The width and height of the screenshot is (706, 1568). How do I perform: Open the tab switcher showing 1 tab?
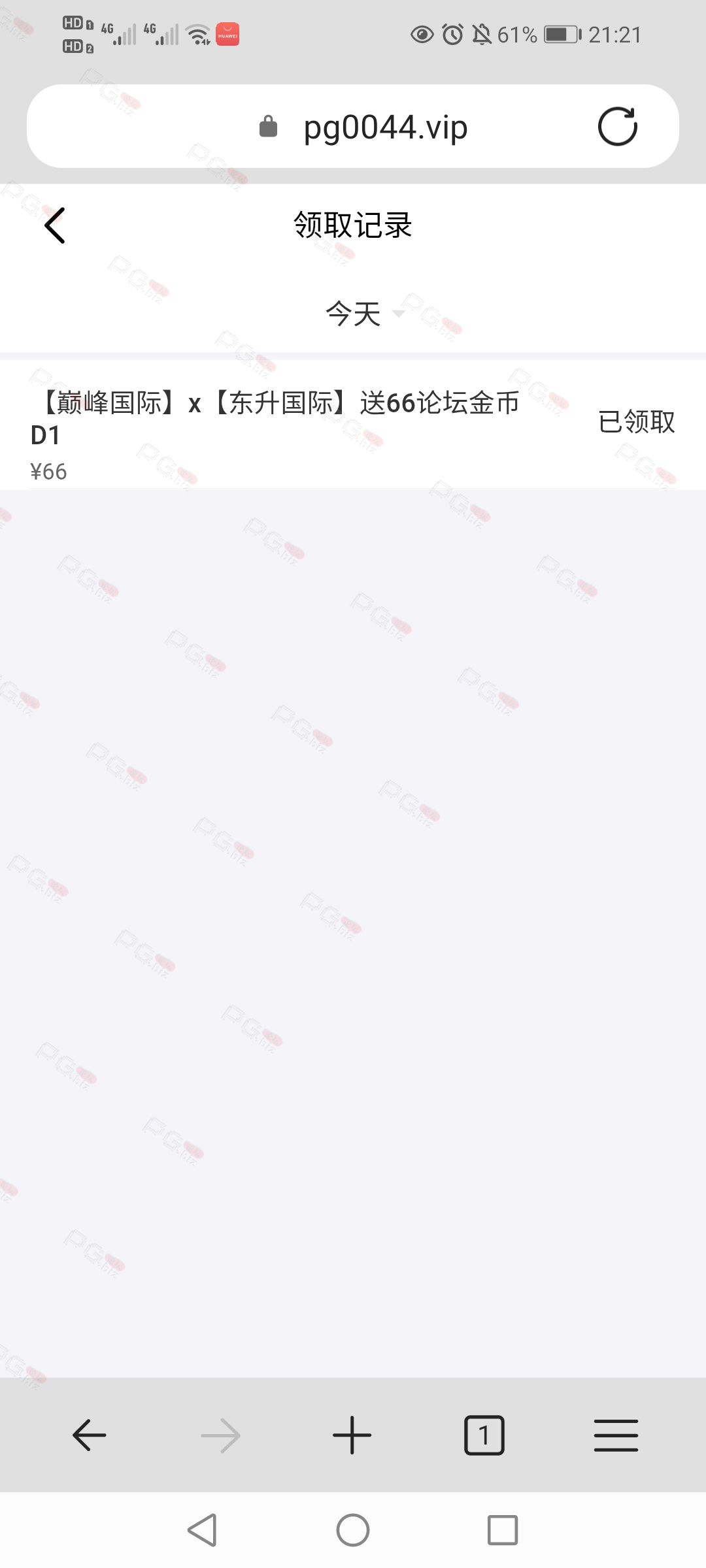point(484,1435)
